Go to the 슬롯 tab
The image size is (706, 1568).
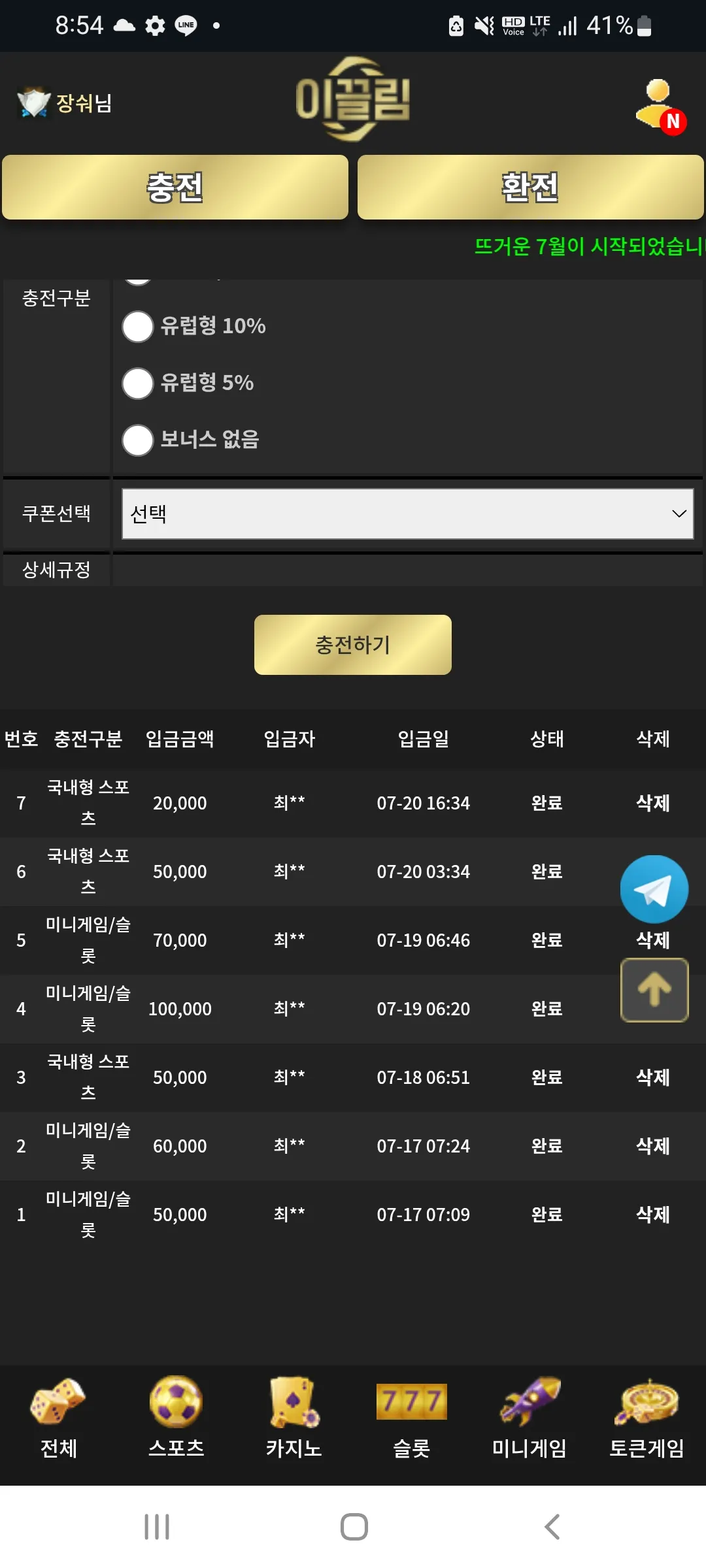[x=412, y=1418]
